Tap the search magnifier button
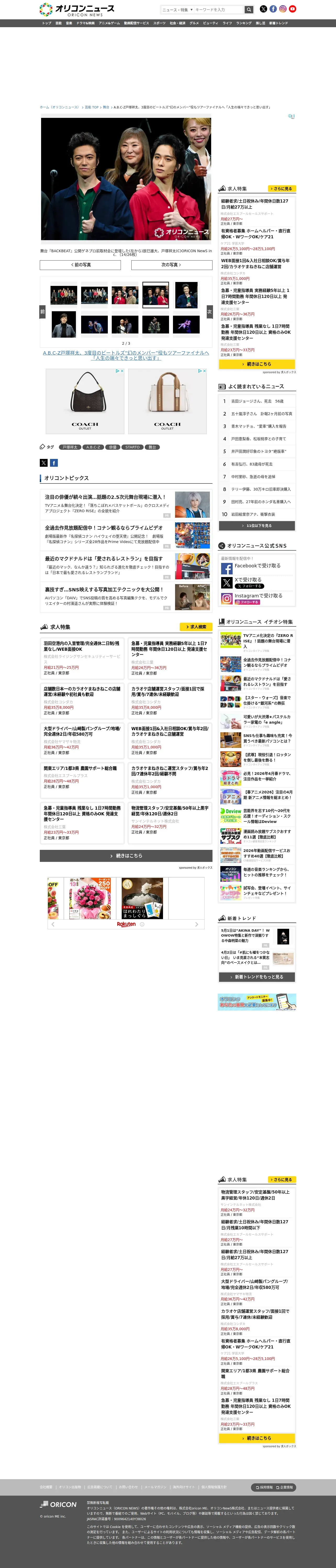Viewport: 336px width, 1568px height. click(x=249, y=10)
